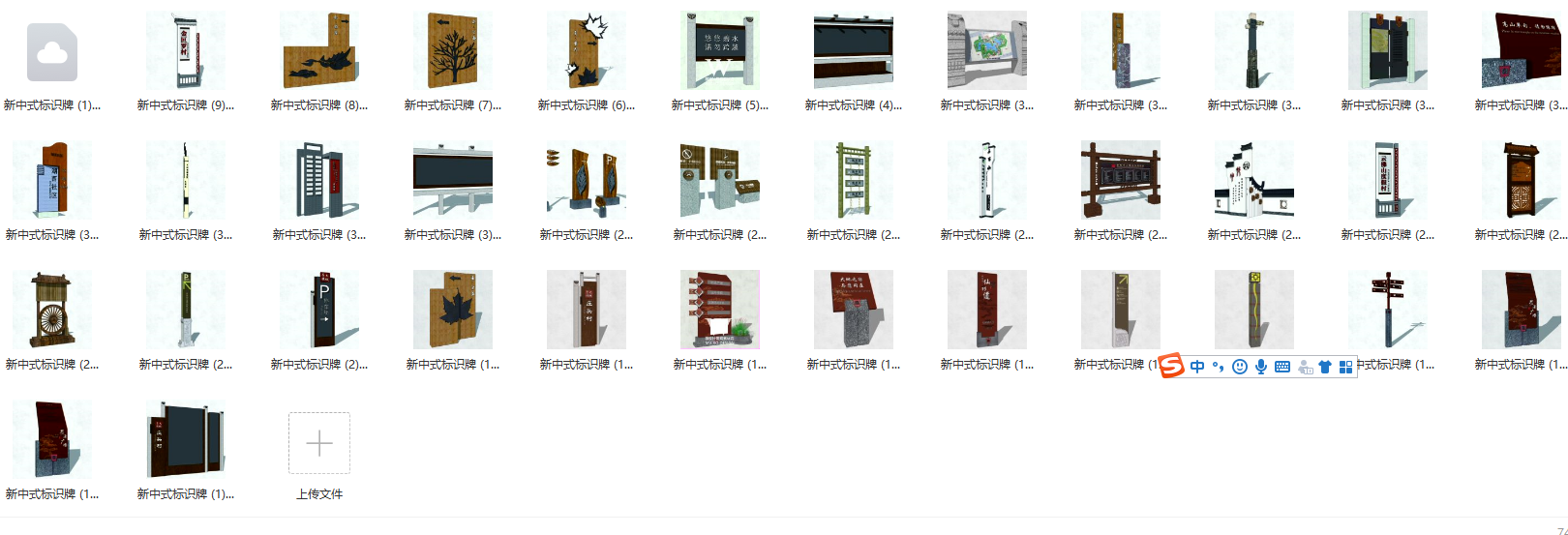Open the tree-pattern sign file 新中式标识牌 (7)
Image resolution: width=1568 pixels, height=535 pixels.
453,51
